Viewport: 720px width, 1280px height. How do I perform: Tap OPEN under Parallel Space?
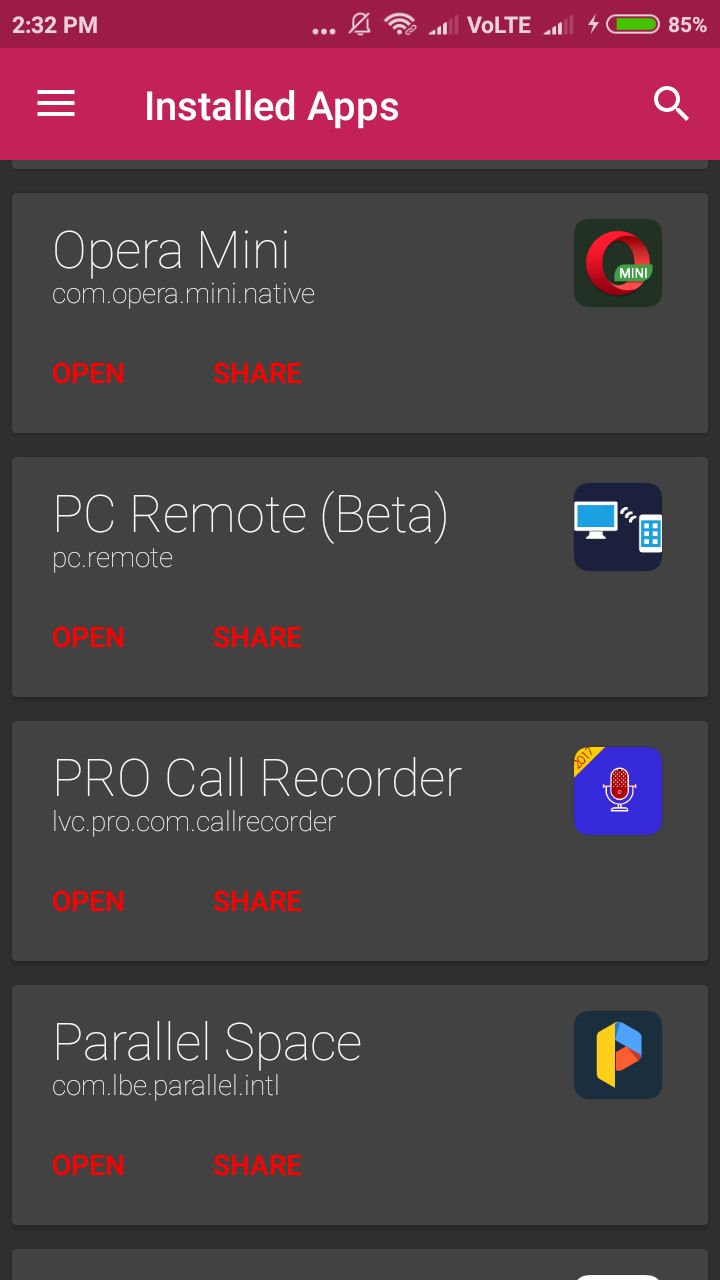(88, 1165)
